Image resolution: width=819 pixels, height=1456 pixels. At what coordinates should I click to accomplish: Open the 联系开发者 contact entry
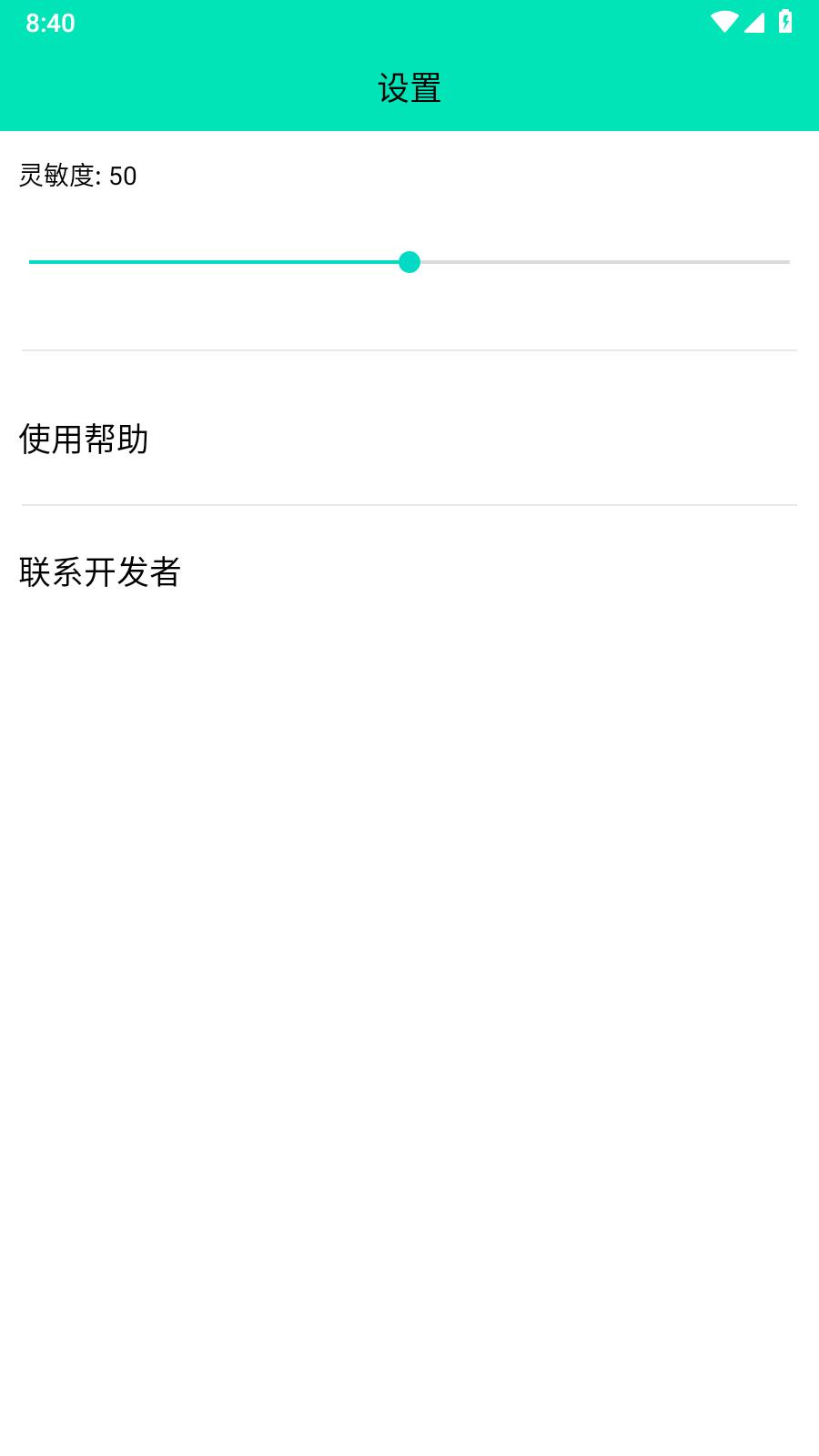pos(100,572)
